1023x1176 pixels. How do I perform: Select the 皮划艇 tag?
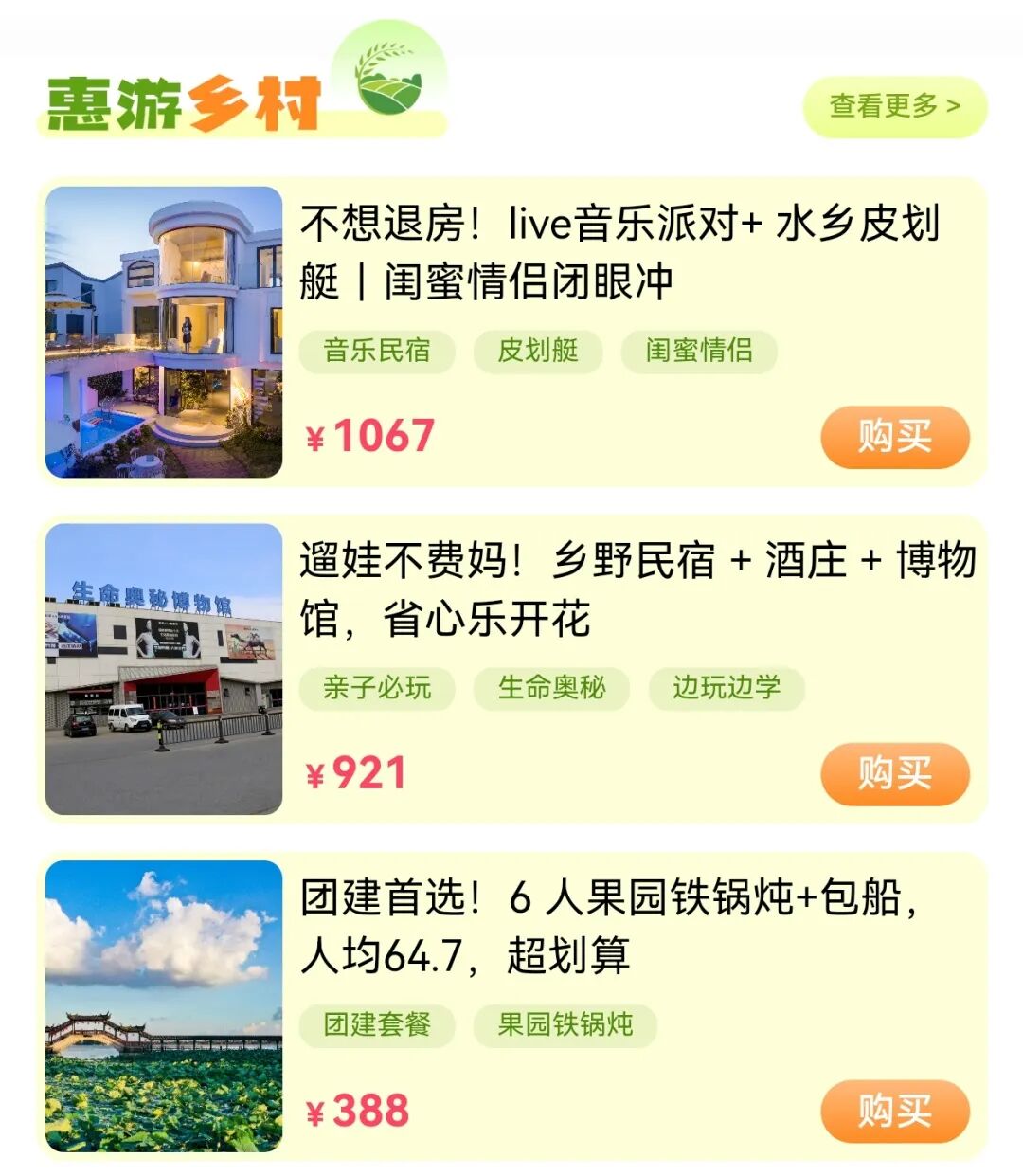click(538, 351)
